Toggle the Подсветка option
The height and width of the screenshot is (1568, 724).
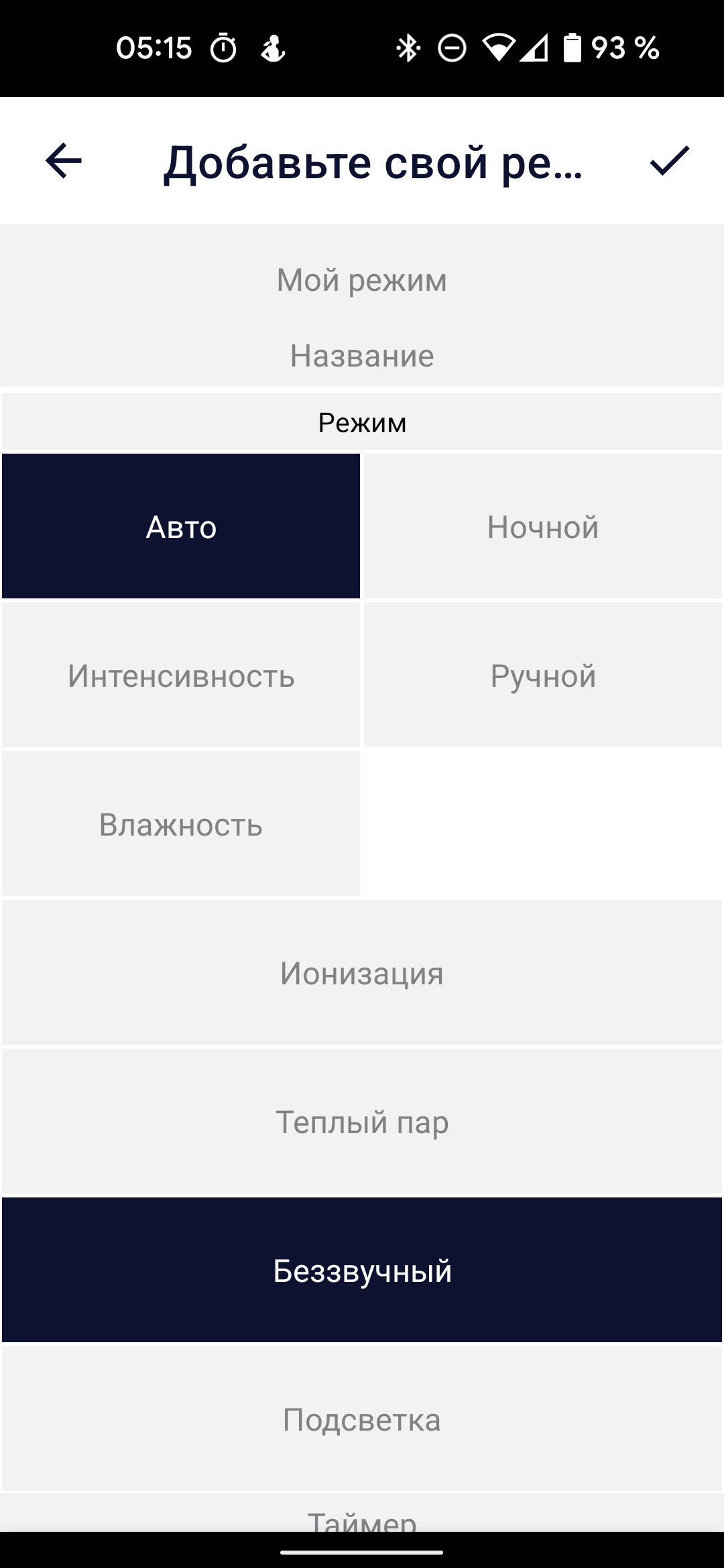pyautogui.click(x=362, y=1419)
